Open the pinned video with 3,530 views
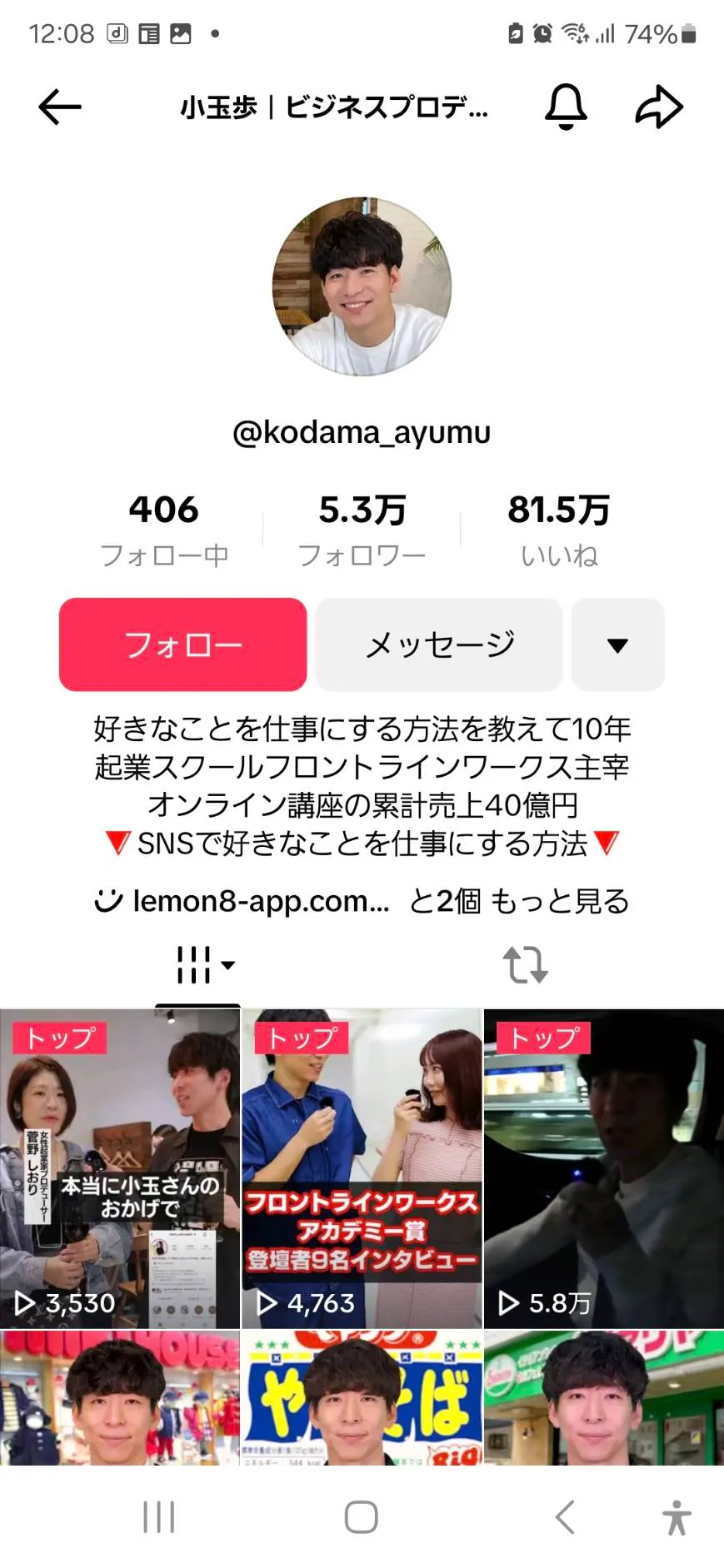Screen dimensions: 724x1568 (120, 1168)
